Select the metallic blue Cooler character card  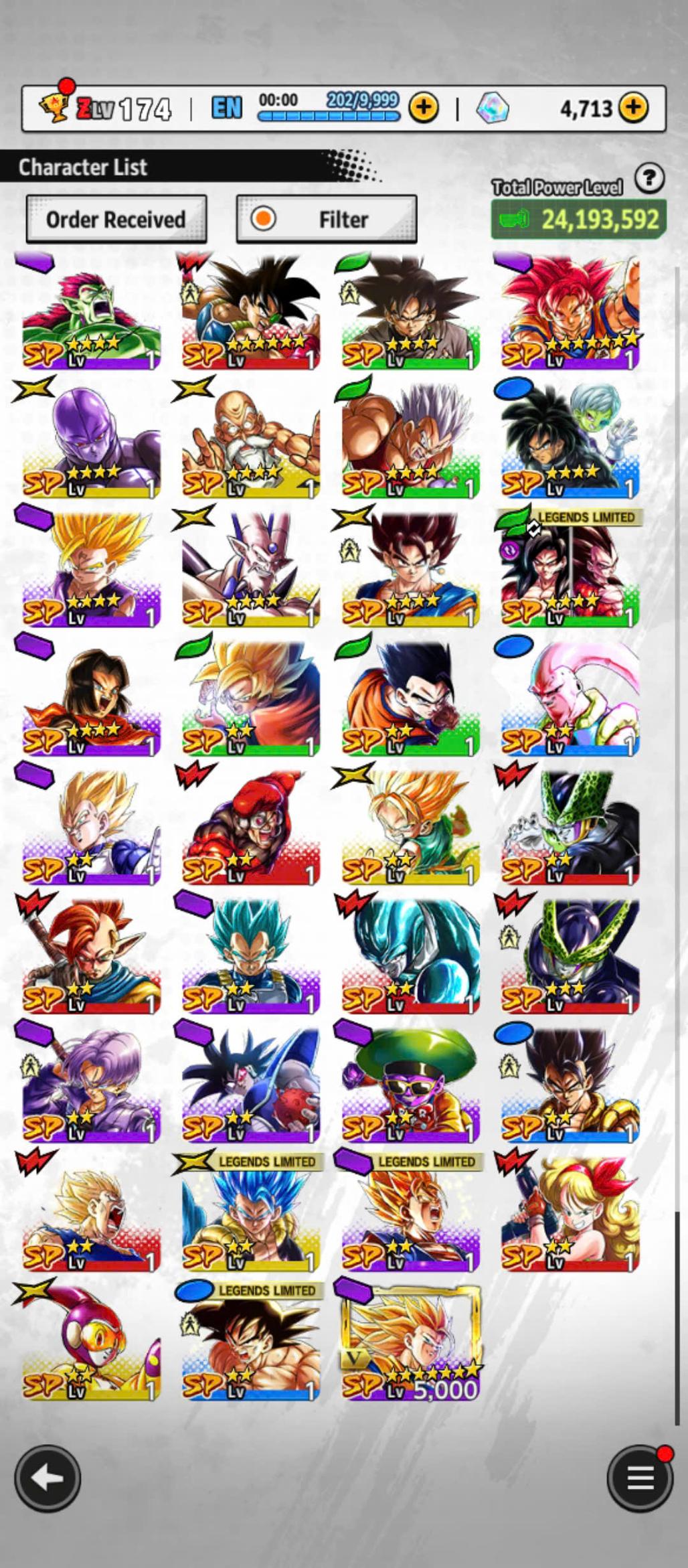coord(410,956)
